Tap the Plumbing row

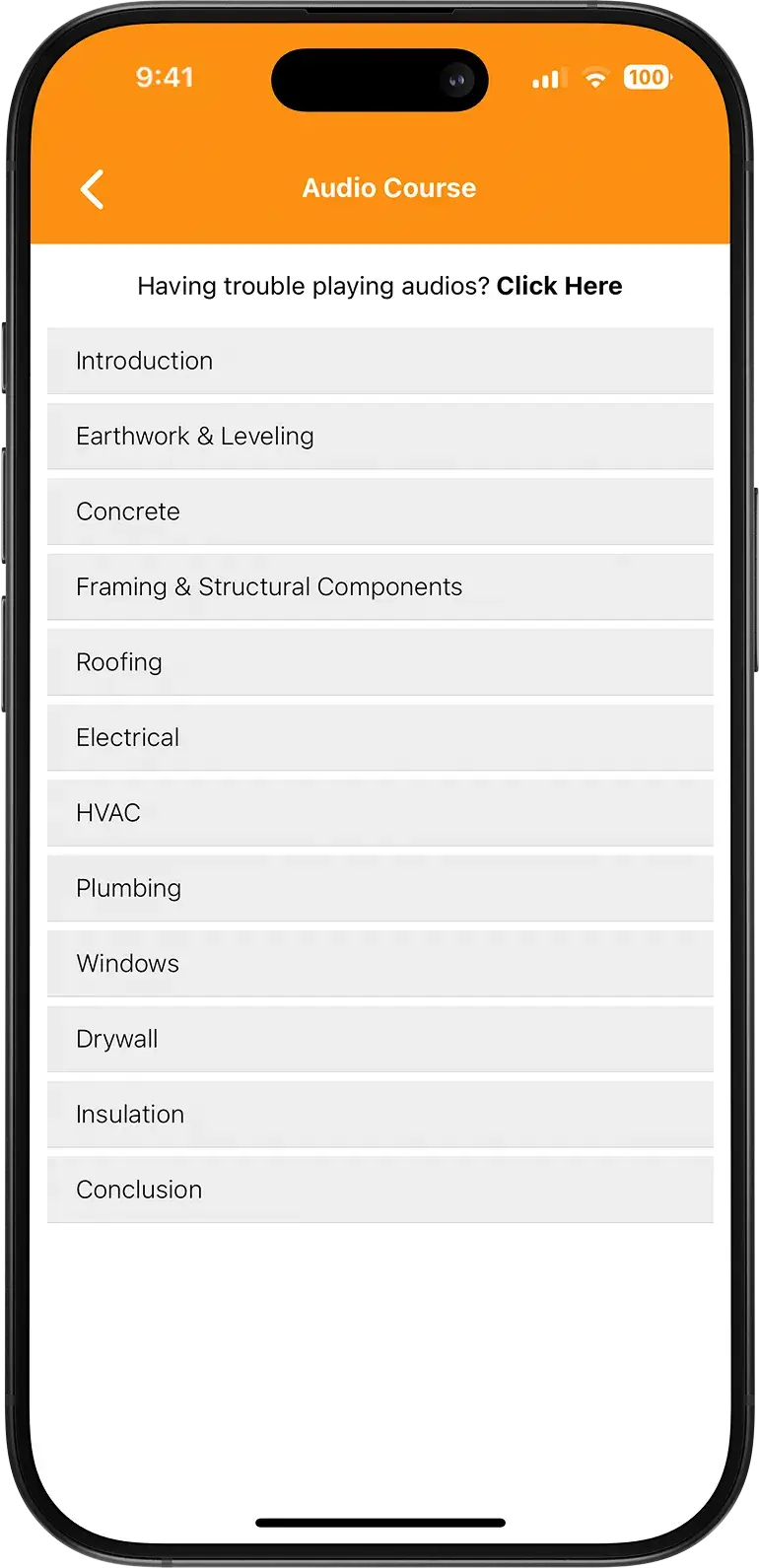(x=379, y=888)
